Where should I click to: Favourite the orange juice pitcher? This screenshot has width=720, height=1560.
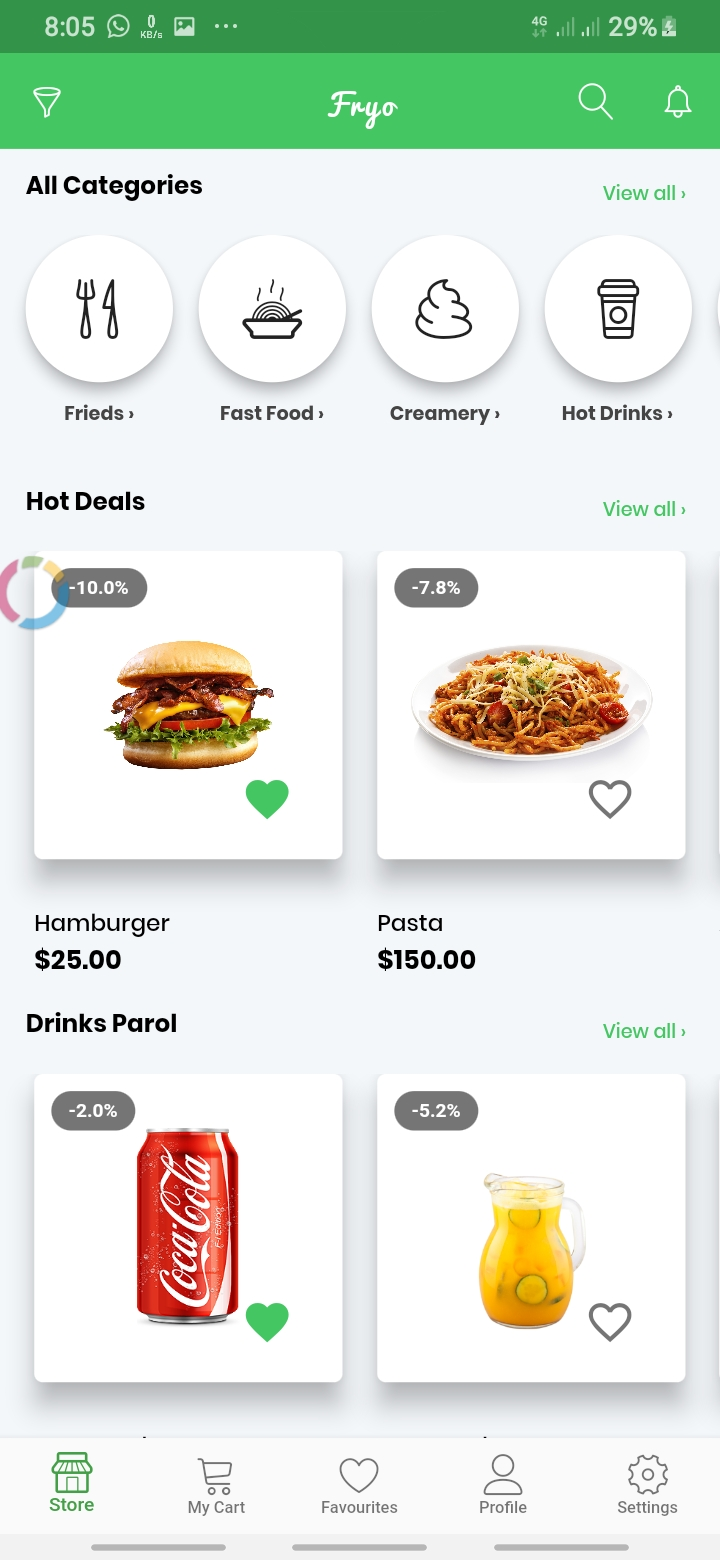(610, 1322)
